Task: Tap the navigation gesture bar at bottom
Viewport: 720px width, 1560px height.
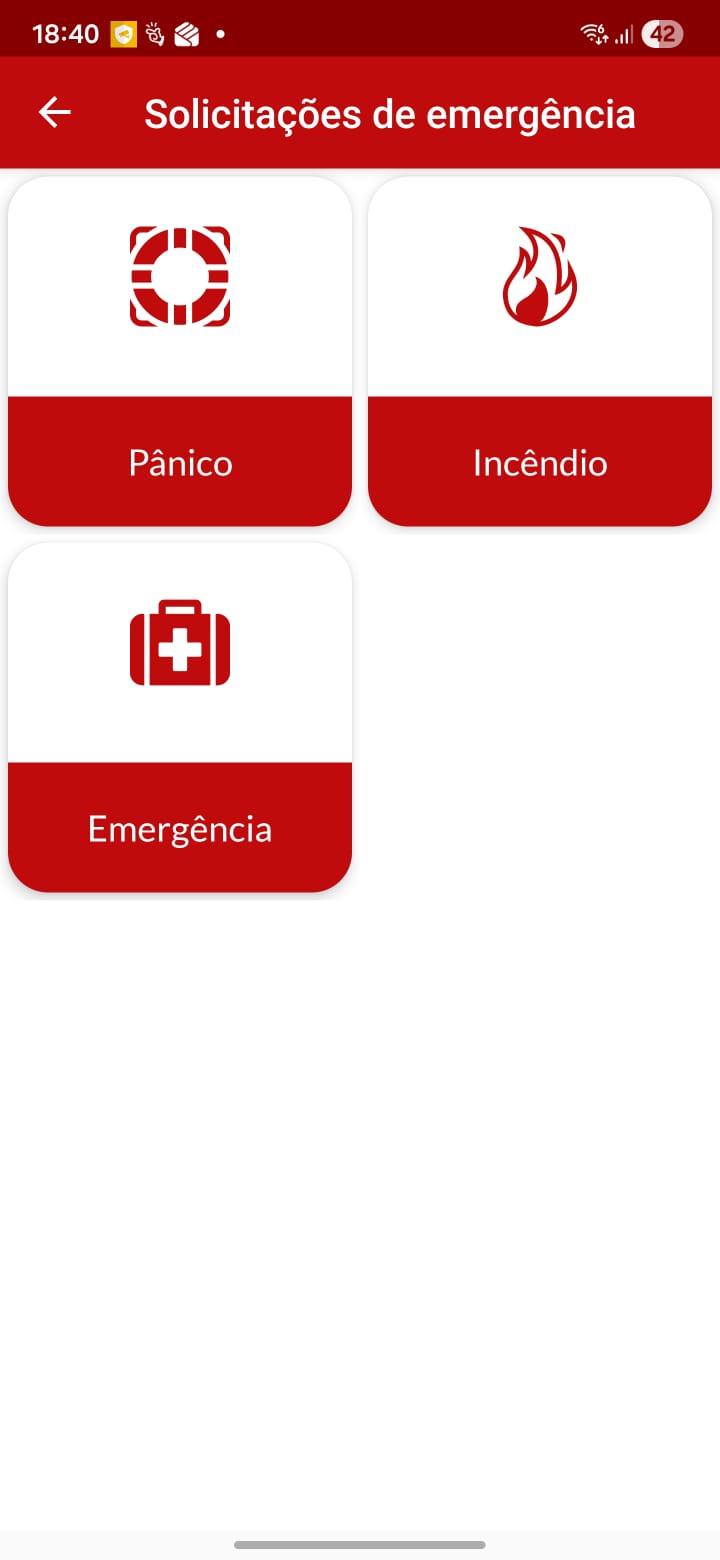Action: point(360,1544)
